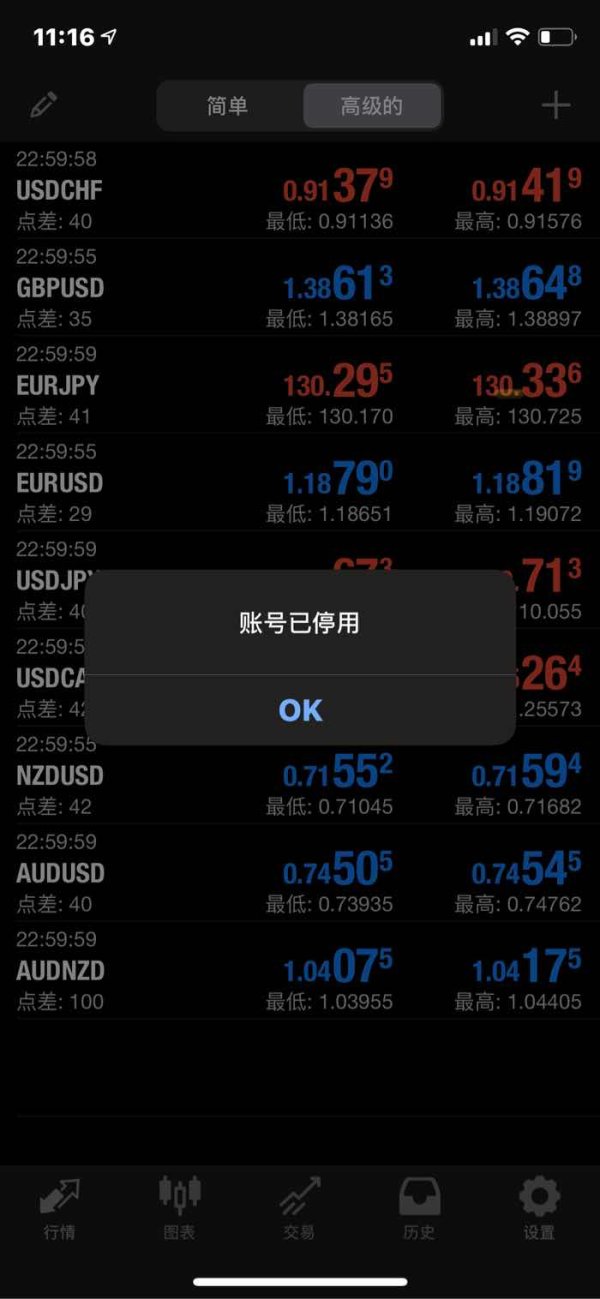Viewport: 600px width, 1299px height.
Task: Switch to the 历史 tab
Action: coord(419,1208)
